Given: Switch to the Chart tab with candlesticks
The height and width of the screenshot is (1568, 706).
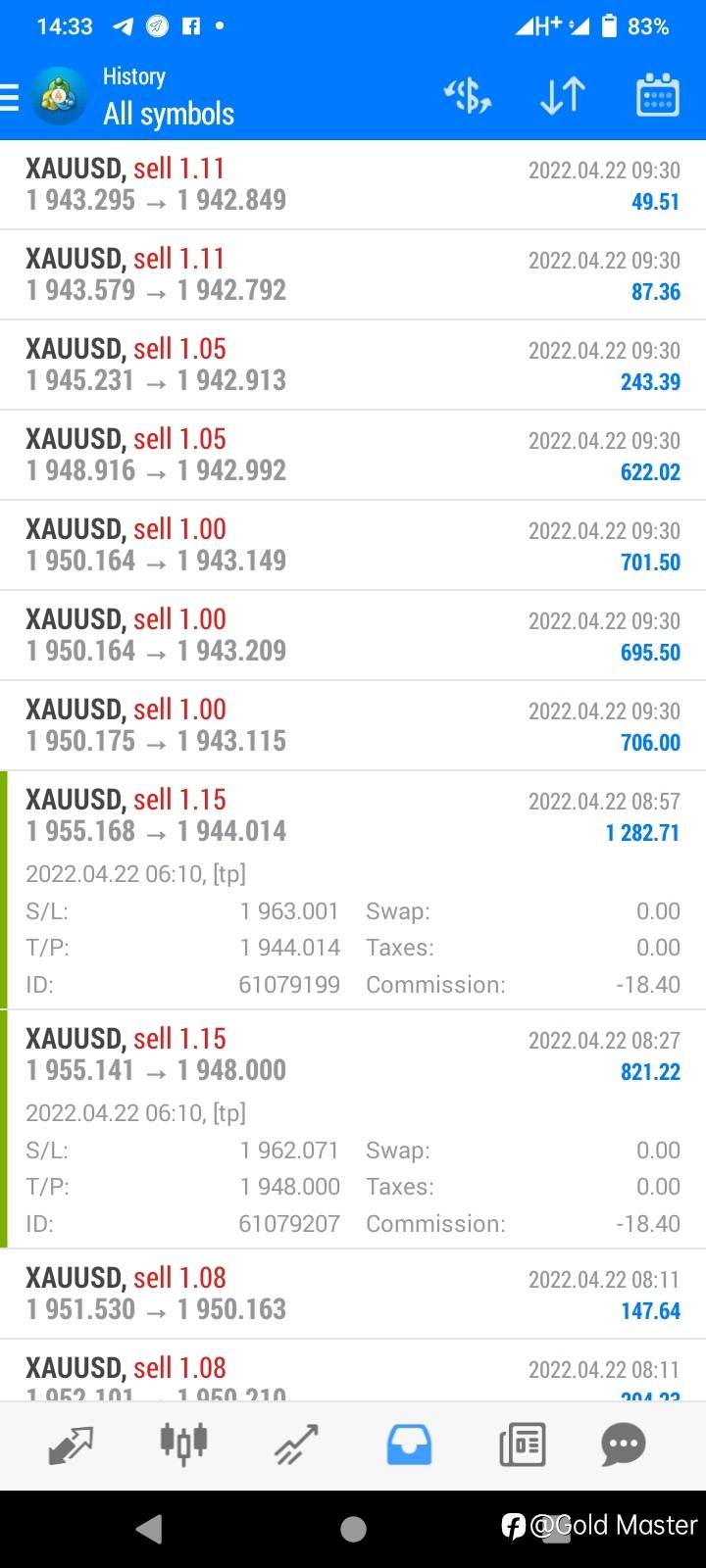Looking at the screenshot, I should (x=183, y=1444).
